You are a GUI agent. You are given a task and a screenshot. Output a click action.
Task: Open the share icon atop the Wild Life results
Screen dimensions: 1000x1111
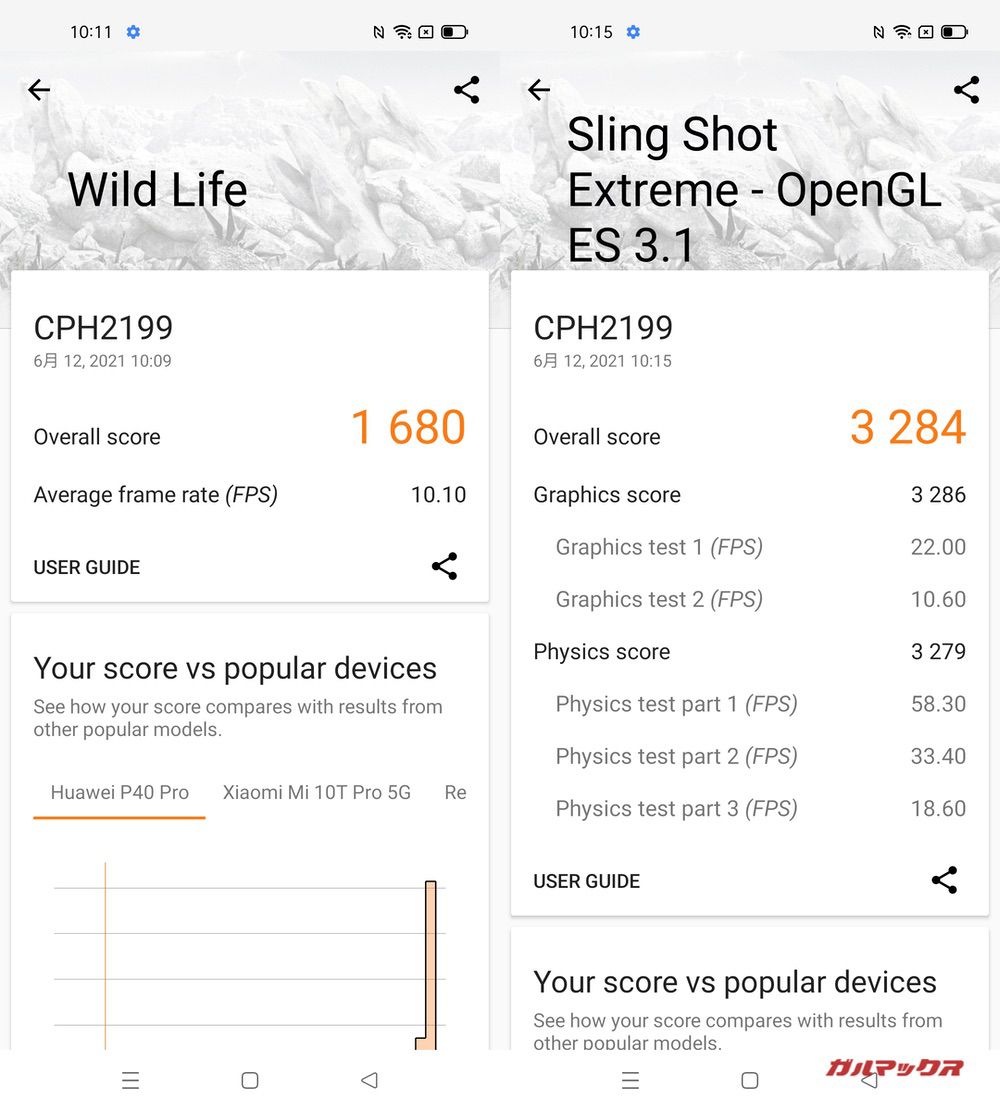pyautogui.click(x=466, y=89)
